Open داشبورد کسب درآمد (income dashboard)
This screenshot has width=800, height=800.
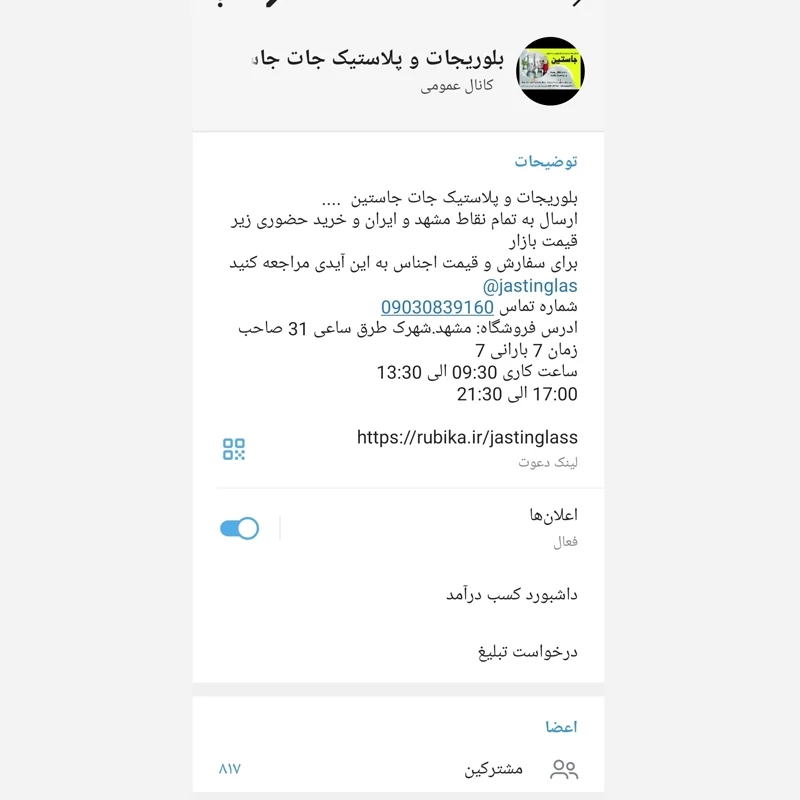tap(511, 594)
